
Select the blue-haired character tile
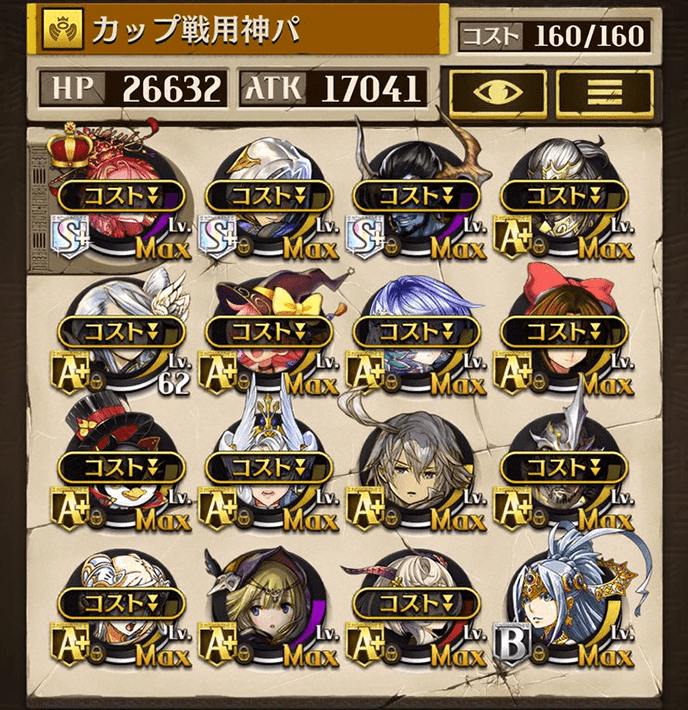tap(417, 335)
